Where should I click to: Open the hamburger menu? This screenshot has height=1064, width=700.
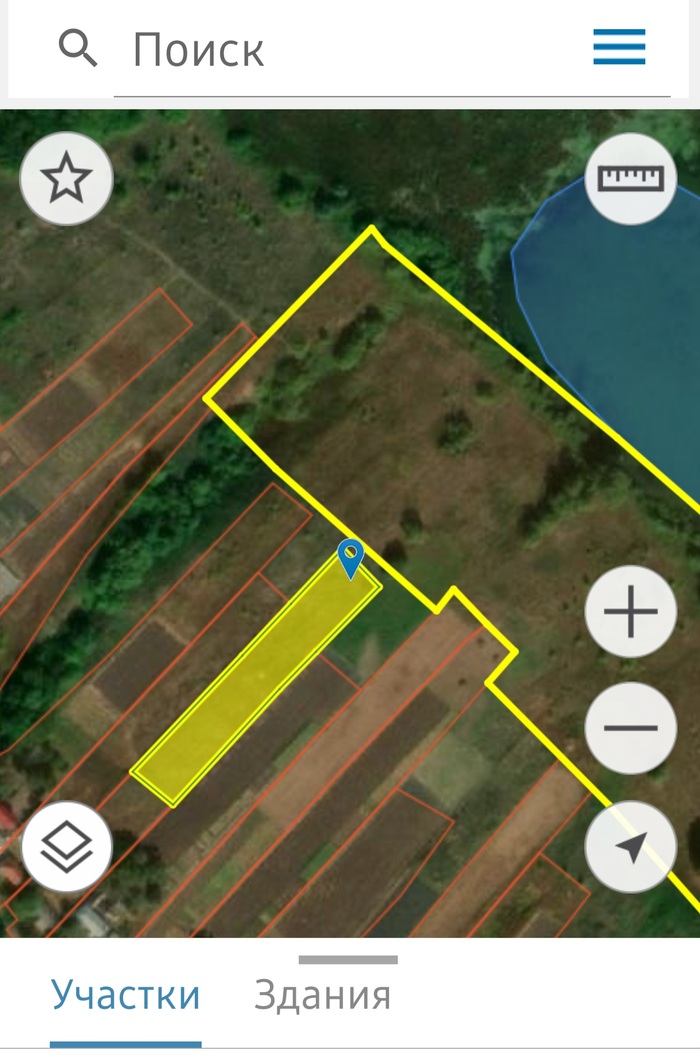click(619, 47)
